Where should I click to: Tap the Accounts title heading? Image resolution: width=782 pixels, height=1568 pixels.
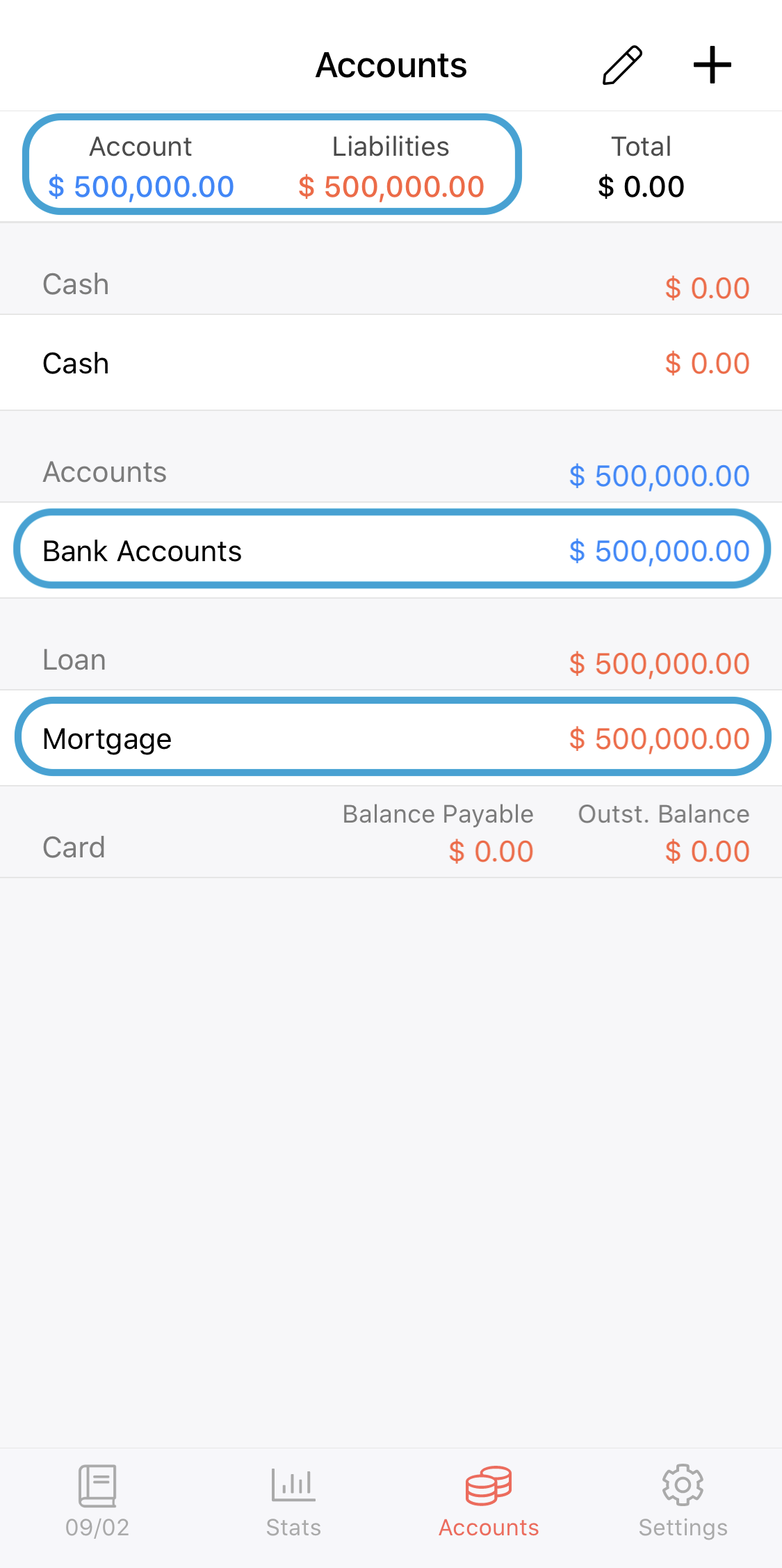click(x=391, y=65)
